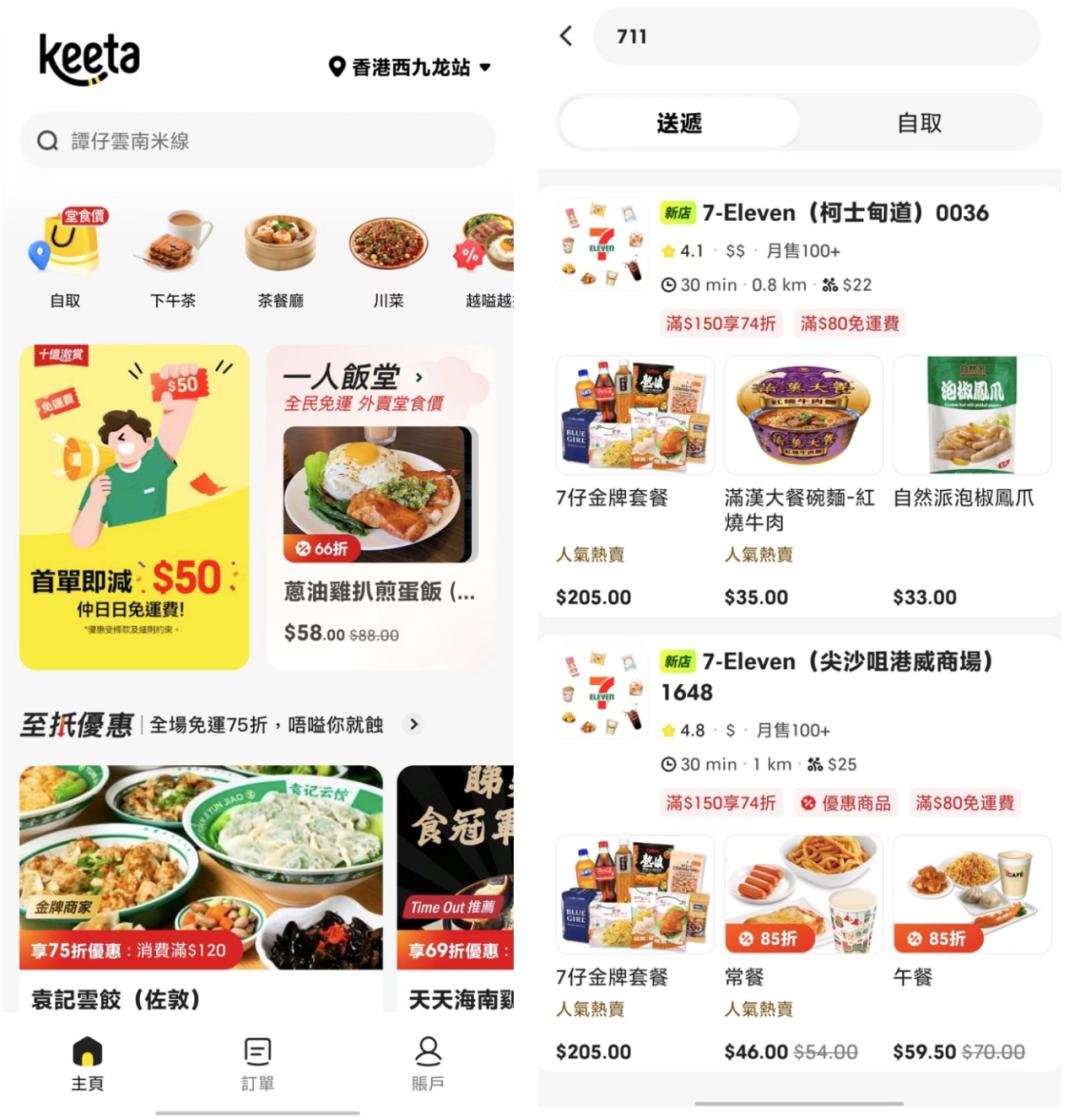Open the 7-Eleven（柯士甸道）0036 store

click(844, 213)
